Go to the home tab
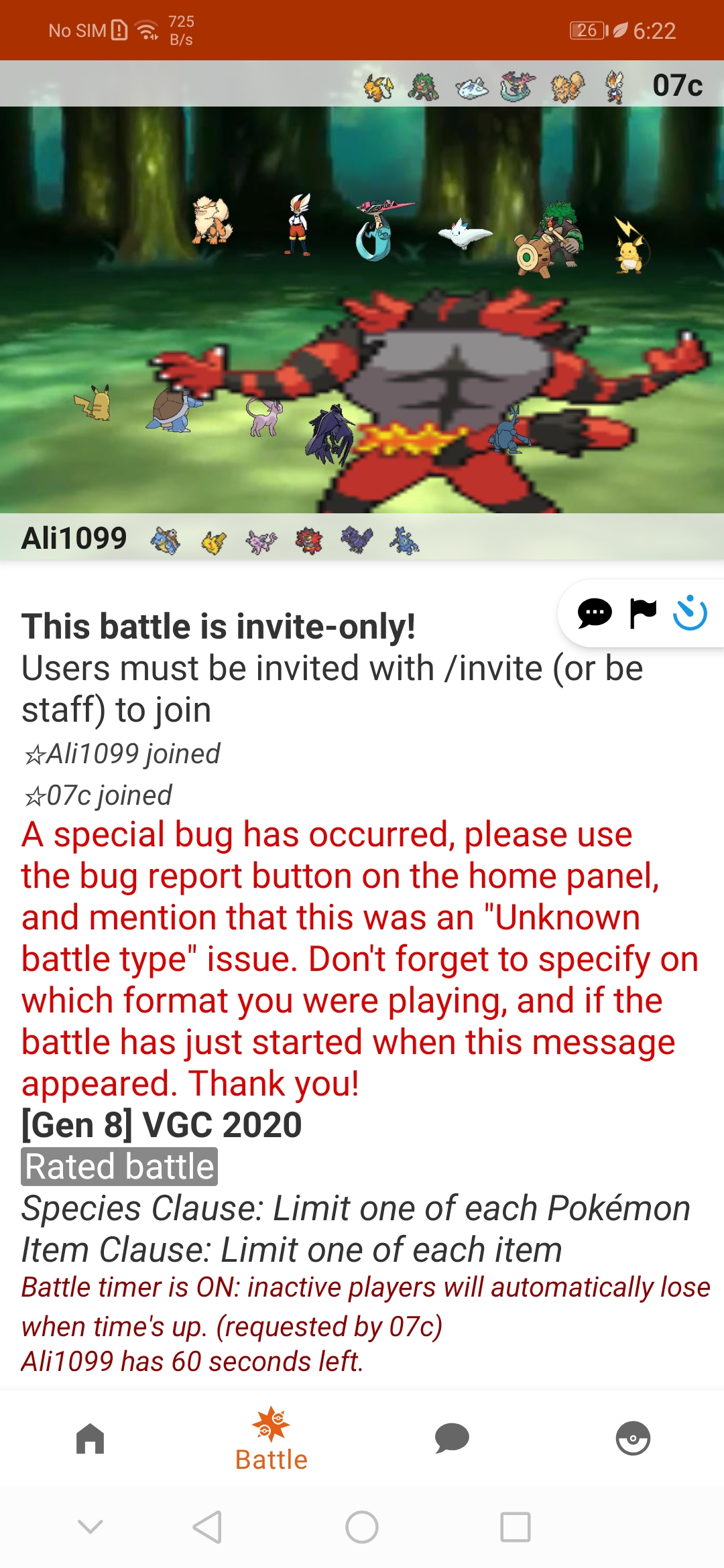724x1568 pixels. pos(90,1439)
